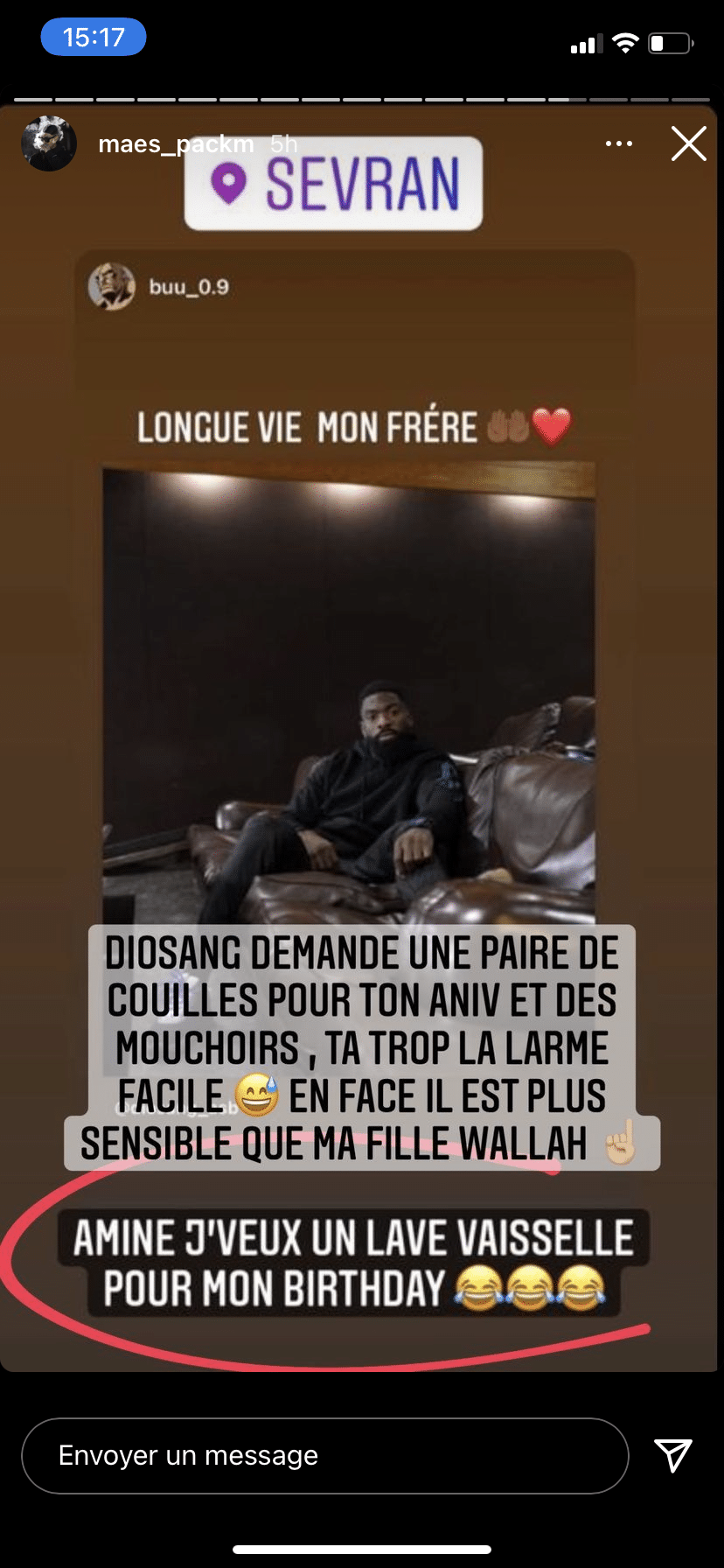This screenshot has height=1568, width=724.
Task: Focus the Envoyer un message field
Action: 324,1455
